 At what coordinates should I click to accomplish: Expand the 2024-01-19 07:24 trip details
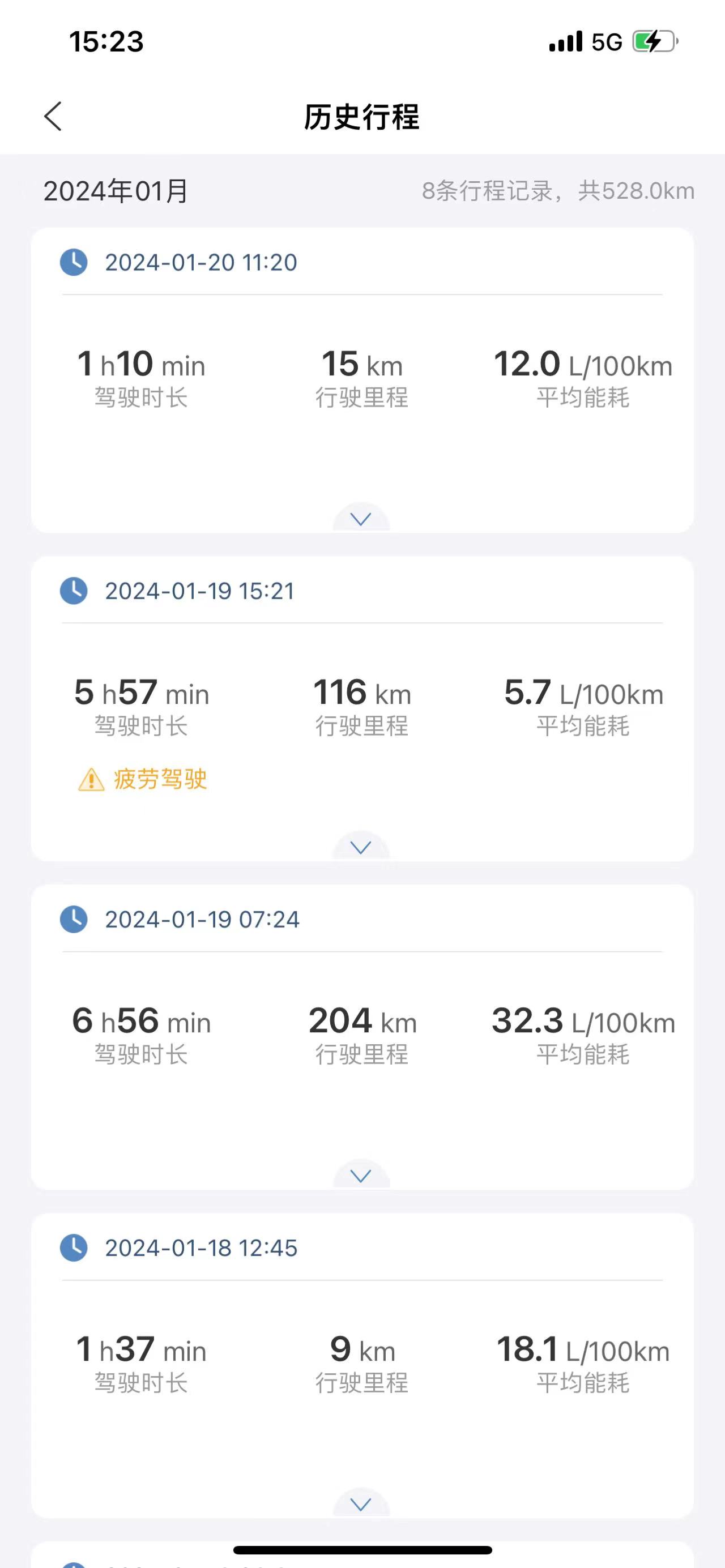361,1176
